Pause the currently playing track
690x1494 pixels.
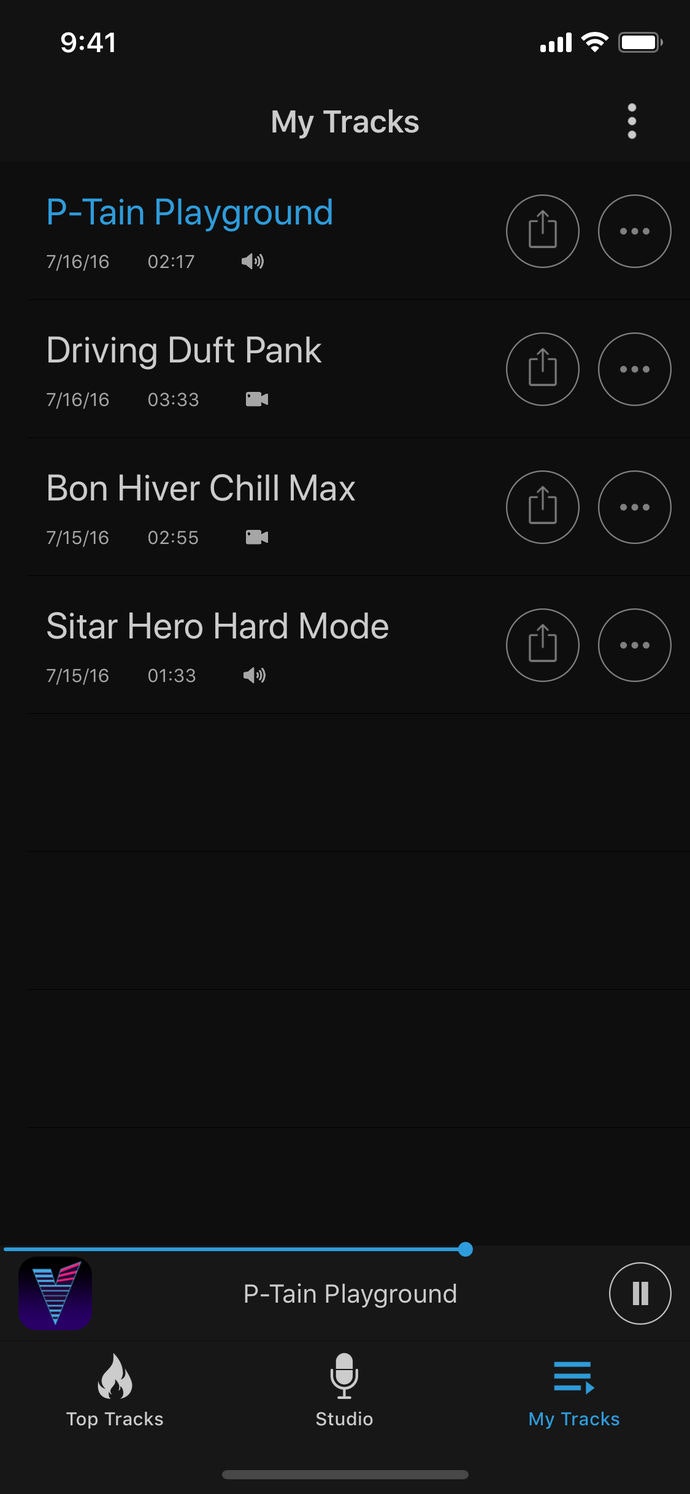tap(640, 1294)
